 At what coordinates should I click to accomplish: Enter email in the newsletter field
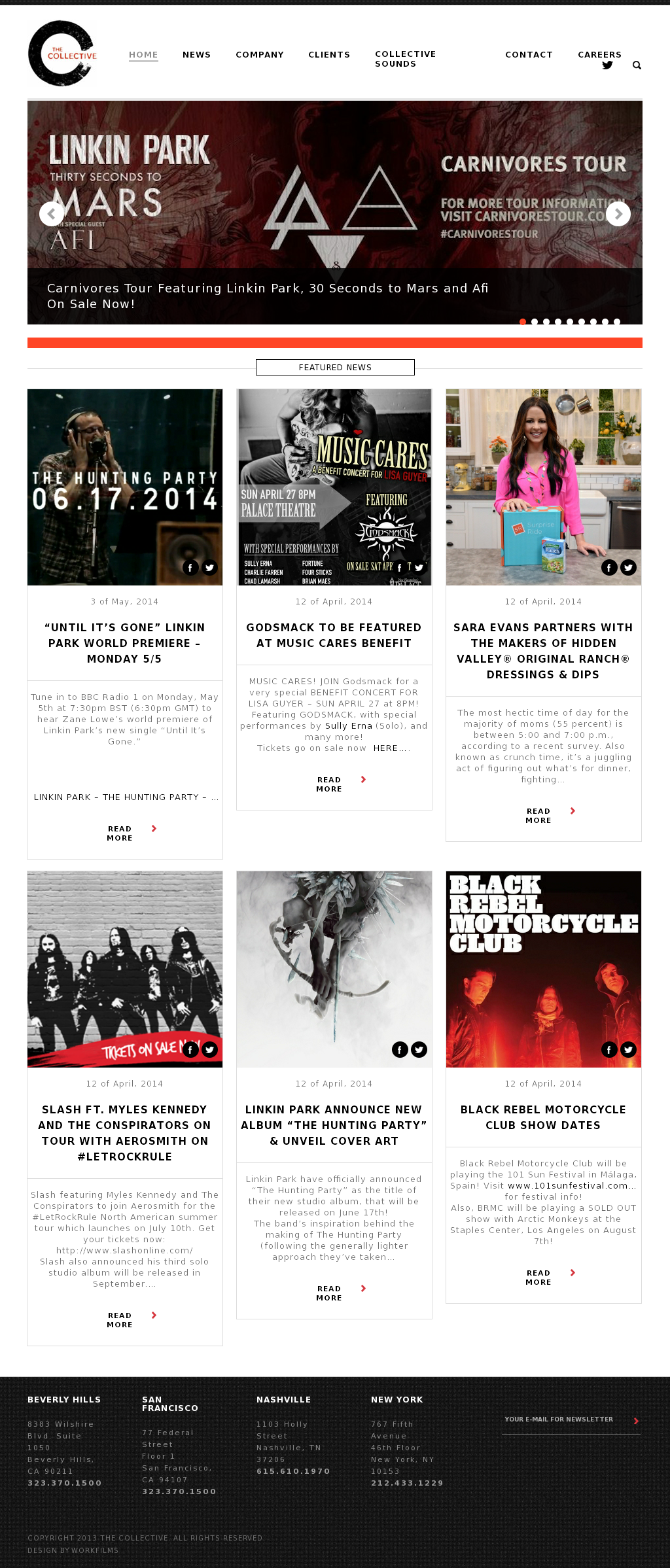[x=563, y=1420]
